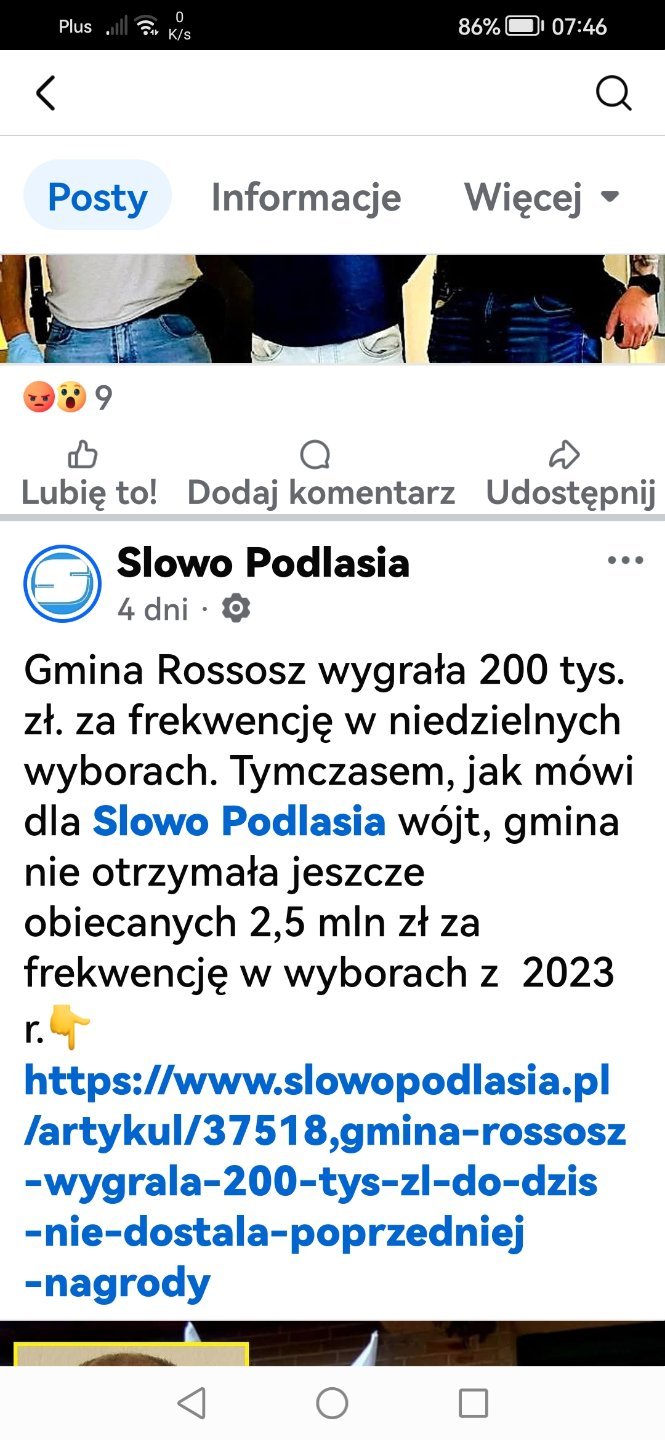Screen dimensions: 665x1440
Task: Expand the Więcej dropdown
Action: [541, 197]
